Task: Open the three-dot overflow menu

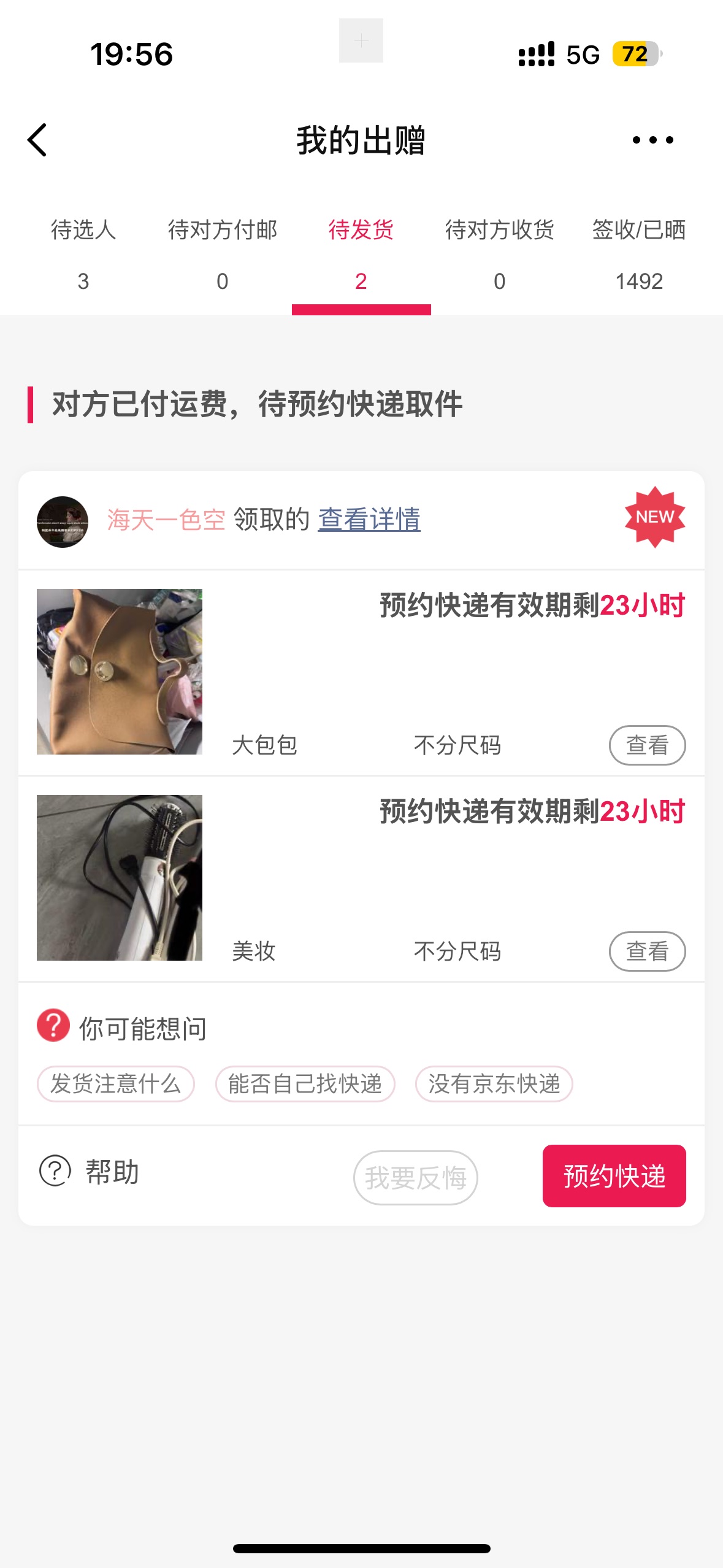Action: click(x=652, y=140)
